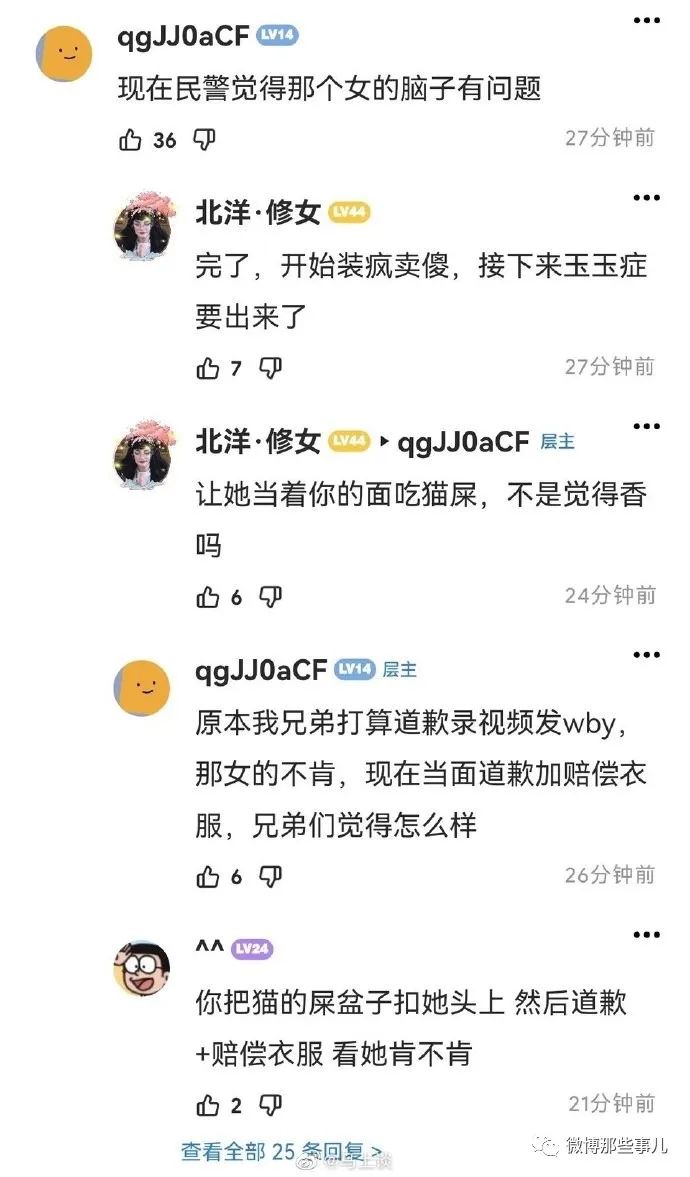The width and height of the screenshot is (690, 1177).
Task: Like qgJJ0aCF's reply starting with 原本我兄弟
Action: (208, 876)
